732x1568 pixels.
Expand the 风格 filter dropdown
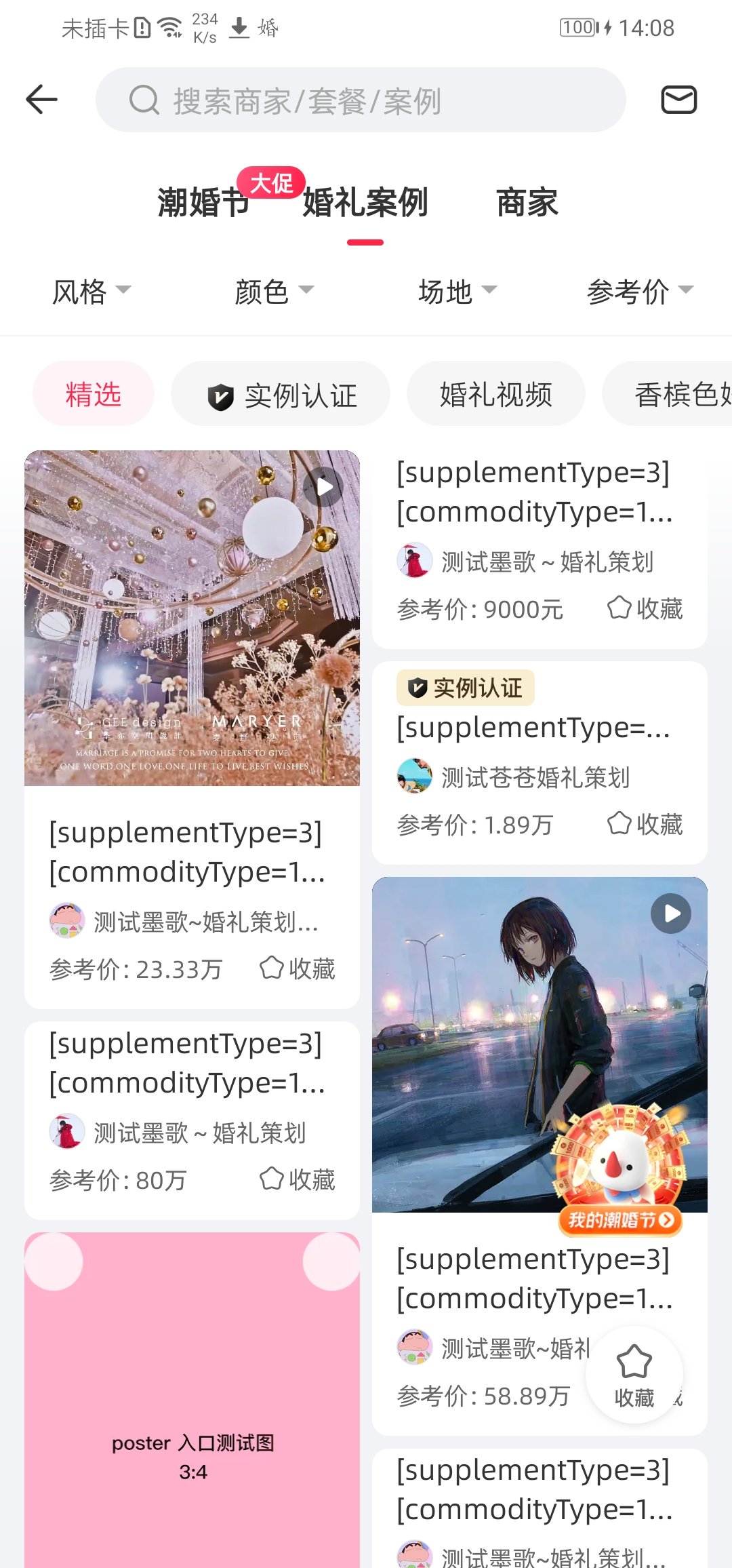(x=91, y=292)
